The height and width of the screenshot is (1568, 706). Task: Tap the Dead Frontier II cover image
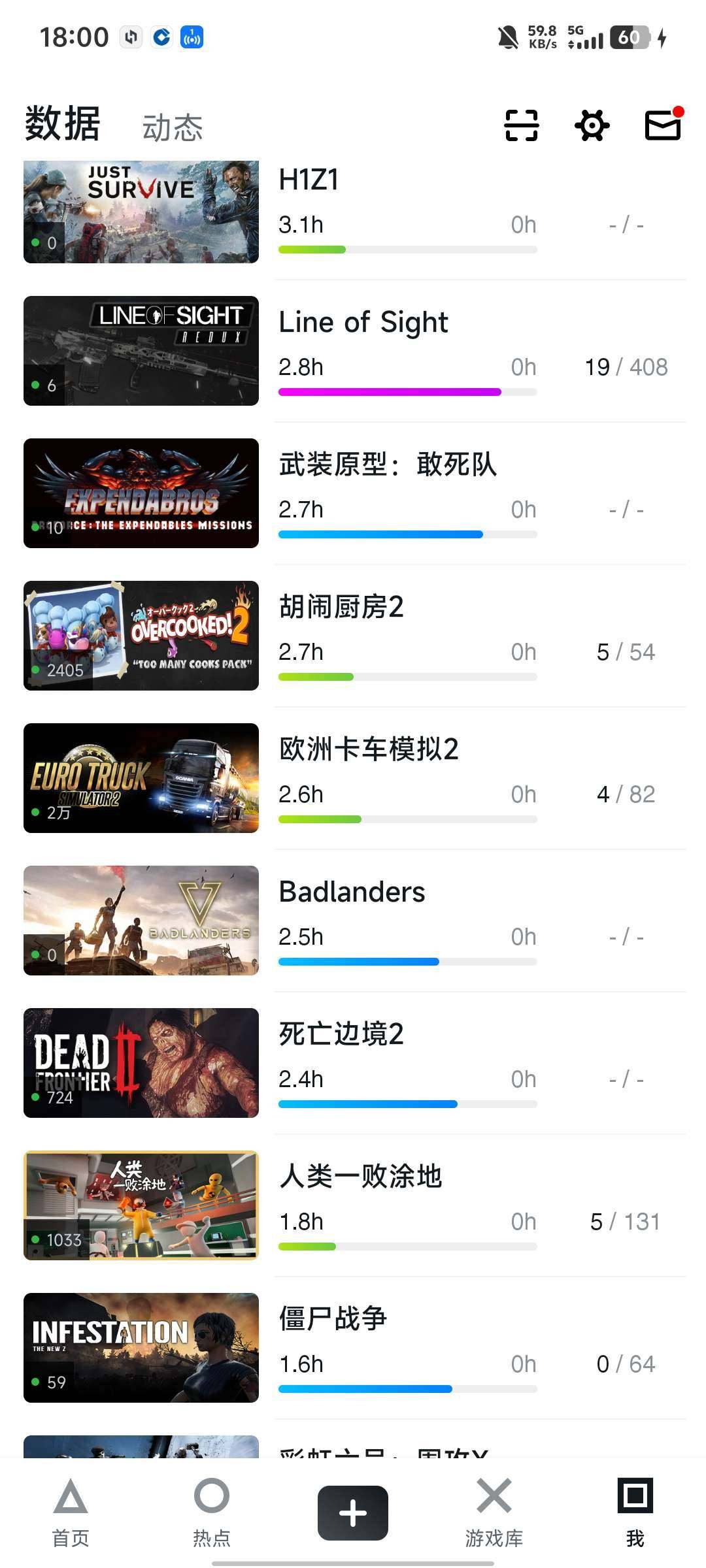click(x=141, y=1062)
